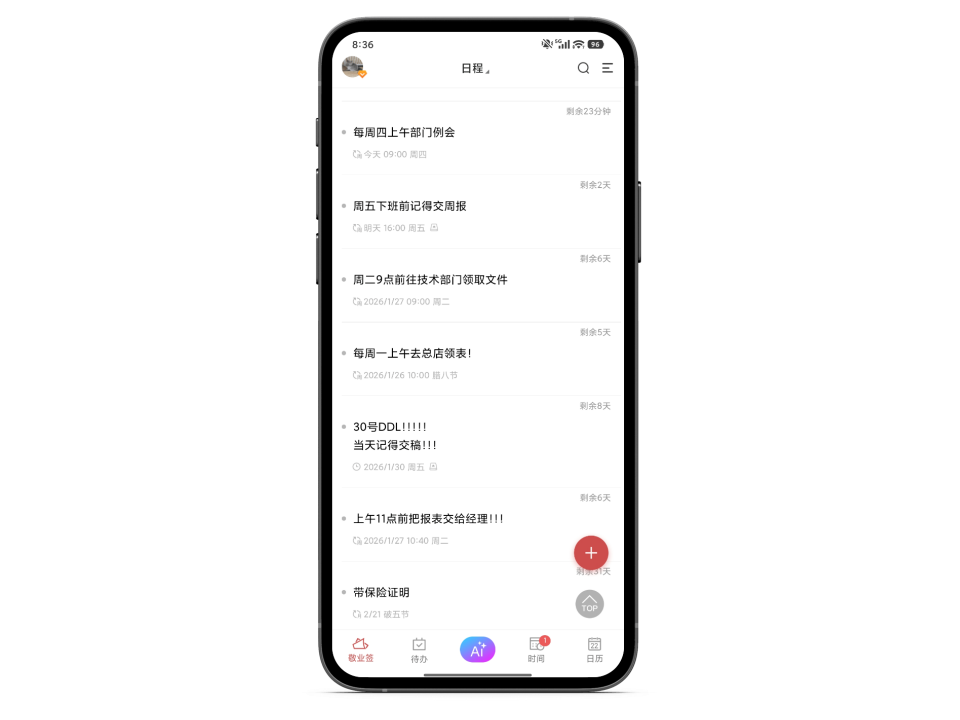Switch to the 日历 tab
Image resolution: width=960 pixels, height=720 pixels.
594,650
